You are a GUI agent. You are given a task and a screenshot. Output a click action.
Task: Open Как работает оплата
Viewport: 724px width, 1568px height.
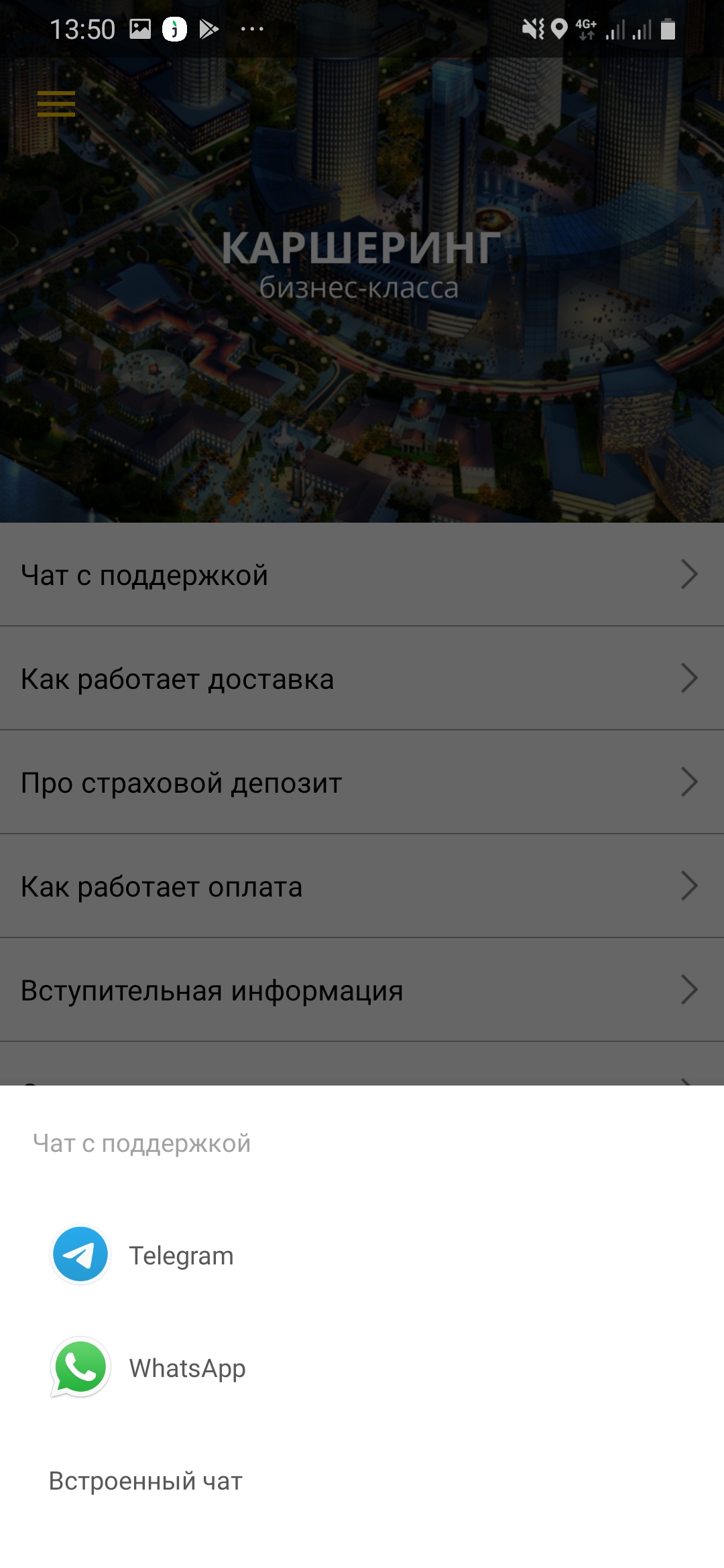click(362, 887)
